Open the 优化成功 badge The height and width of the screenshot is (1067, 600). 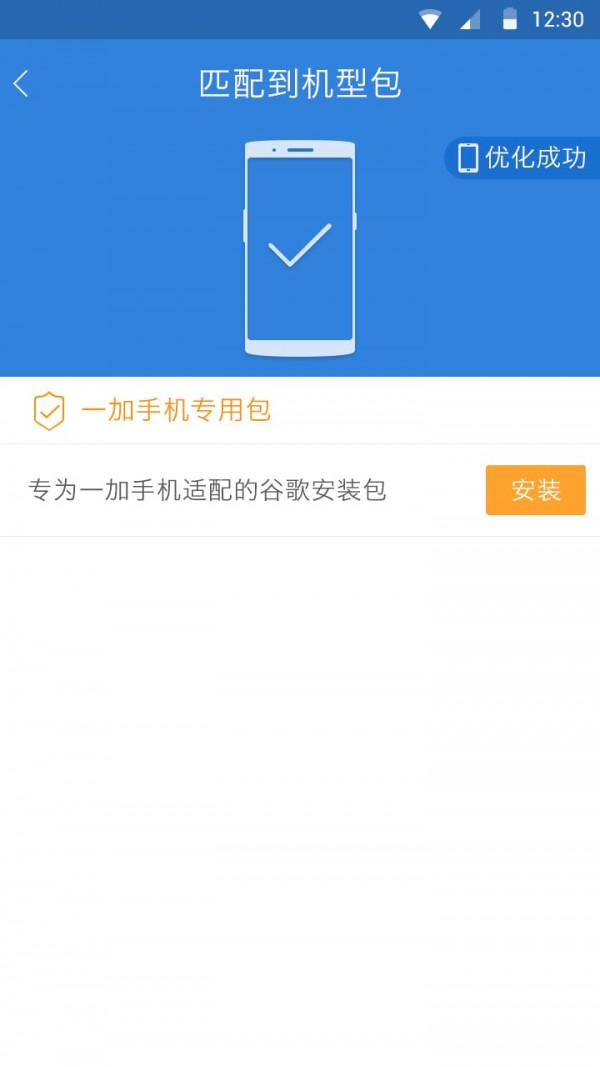coord(522,158)
